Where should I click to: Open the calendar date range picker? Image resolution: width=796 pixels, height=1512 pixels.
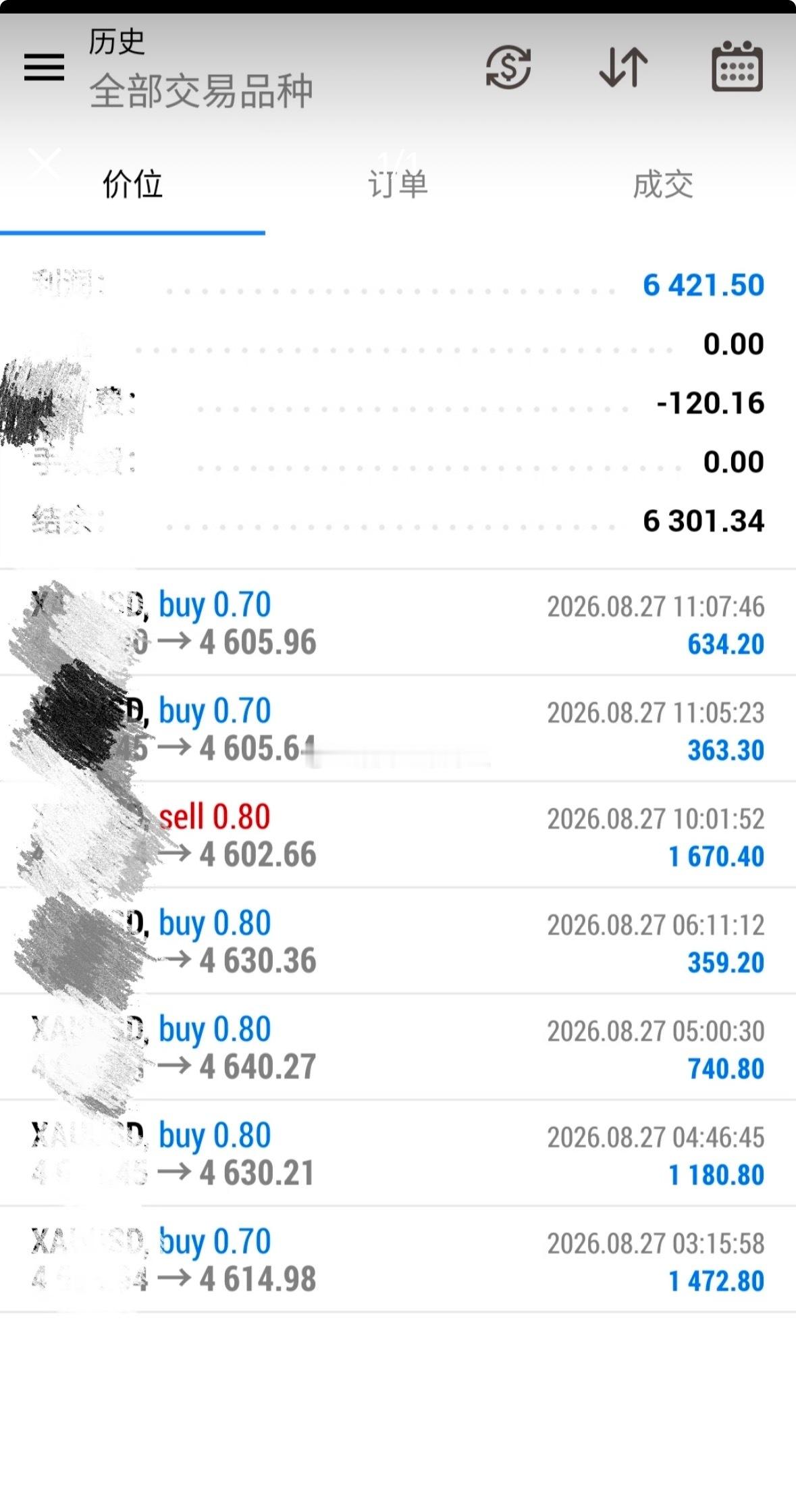tap(737, 66)
